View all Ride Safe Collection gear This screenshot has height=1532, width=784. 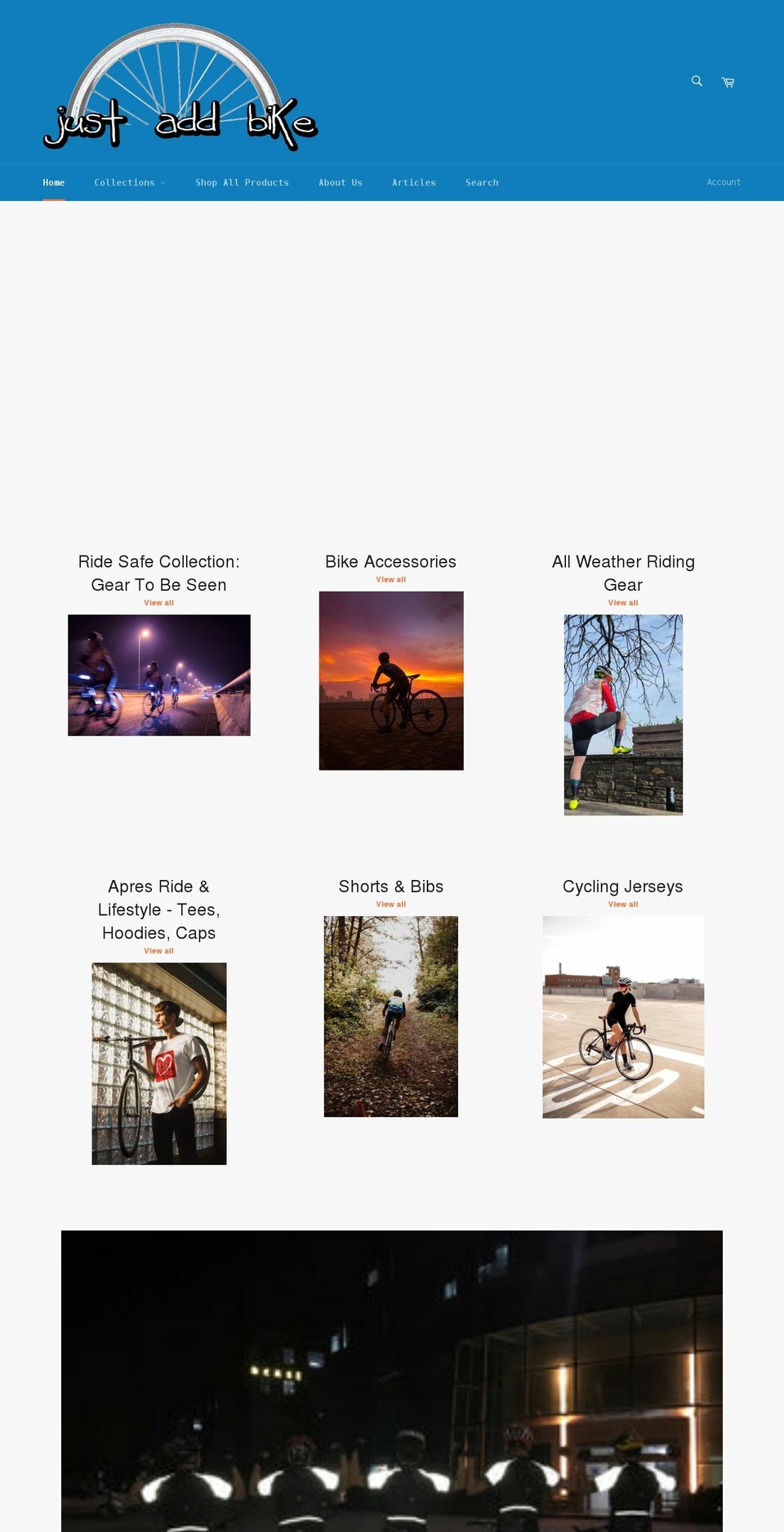(x=158, y=602)
